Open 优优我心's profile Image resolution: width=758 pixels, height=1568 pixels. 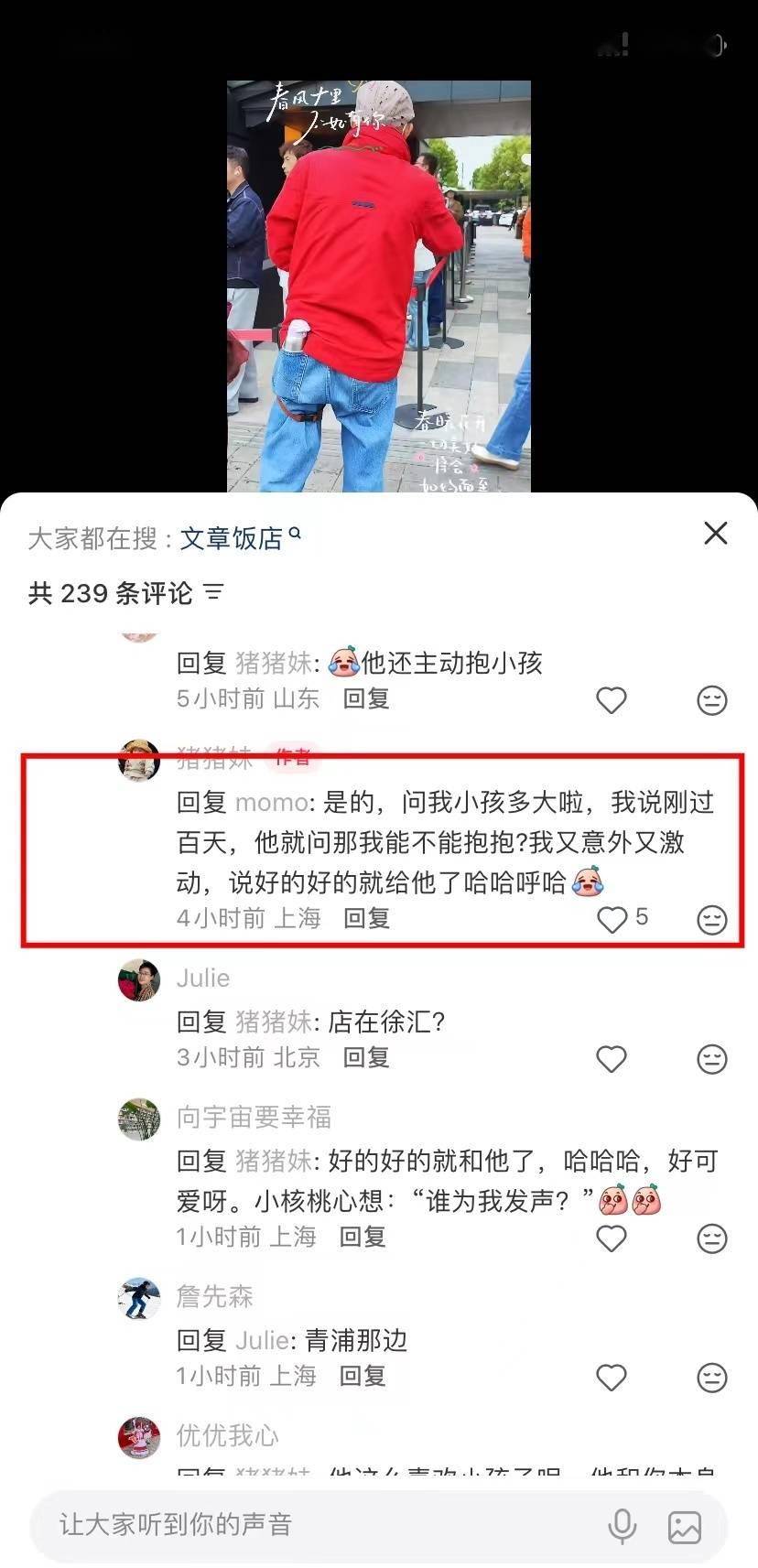tap(139, 1437)
